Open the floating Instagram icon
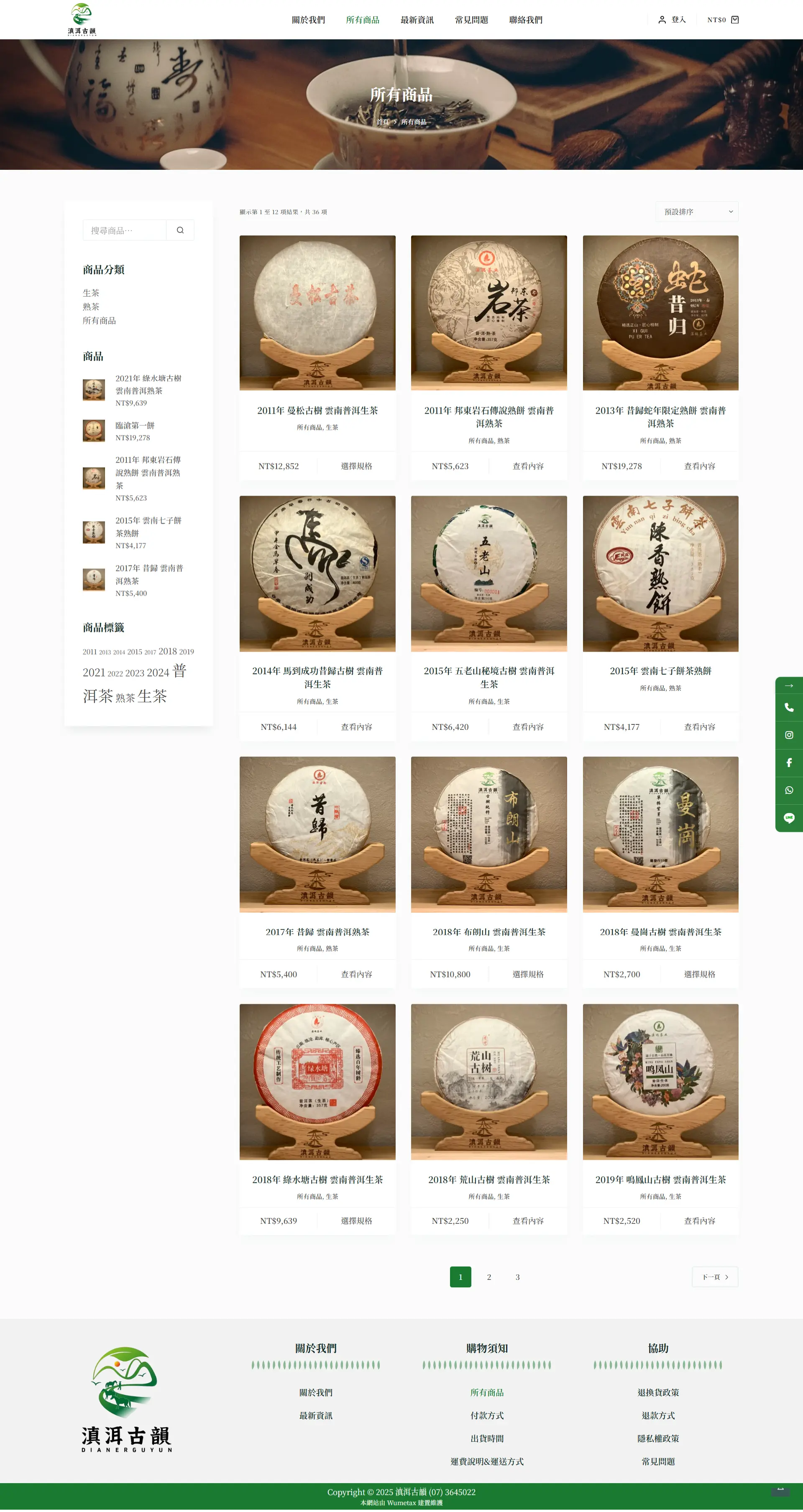 click(x=789, y=735)
